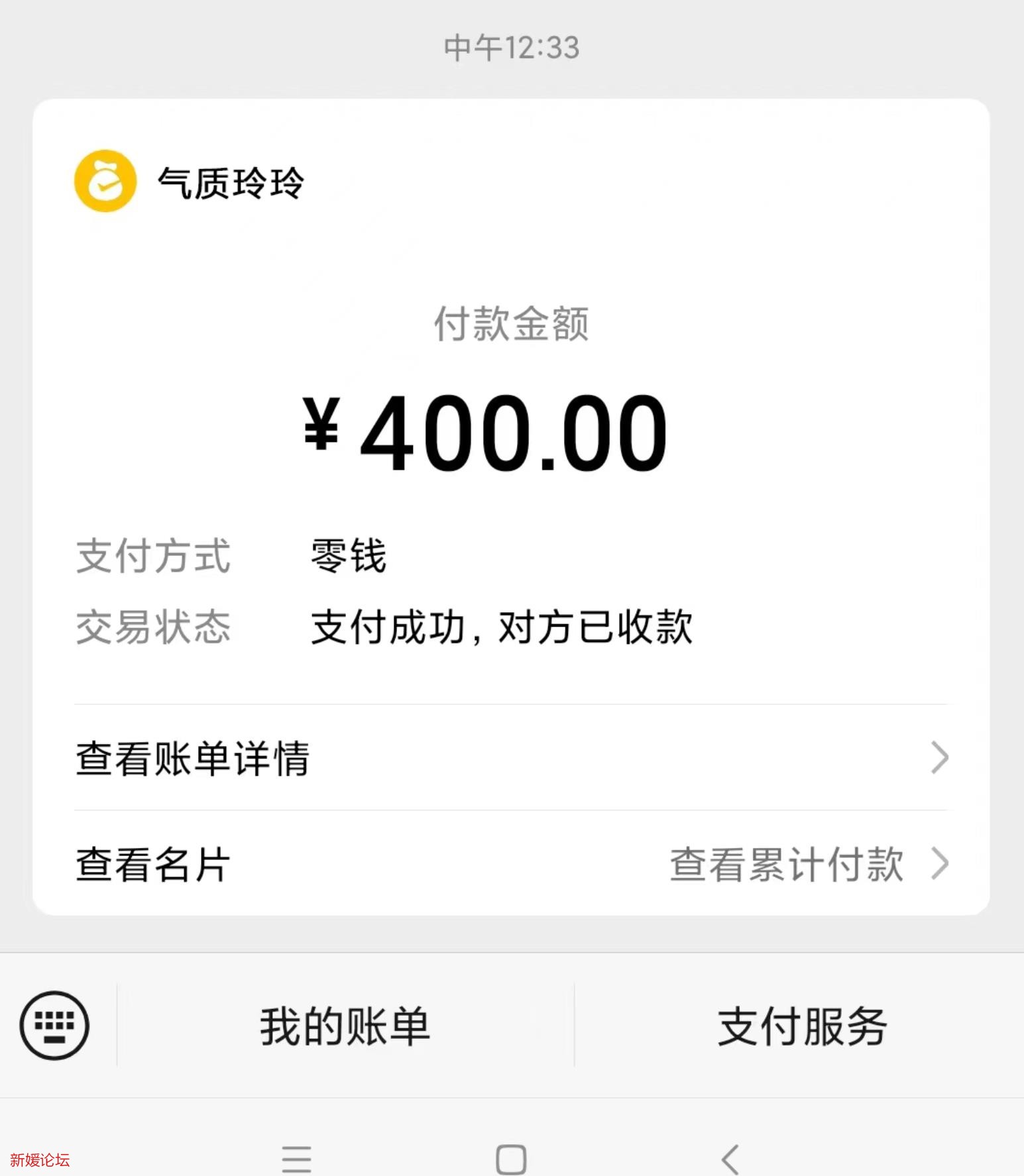Go back with system back button
Viewport: 1024px width, 1176px height.
[x=730, y=1159]
